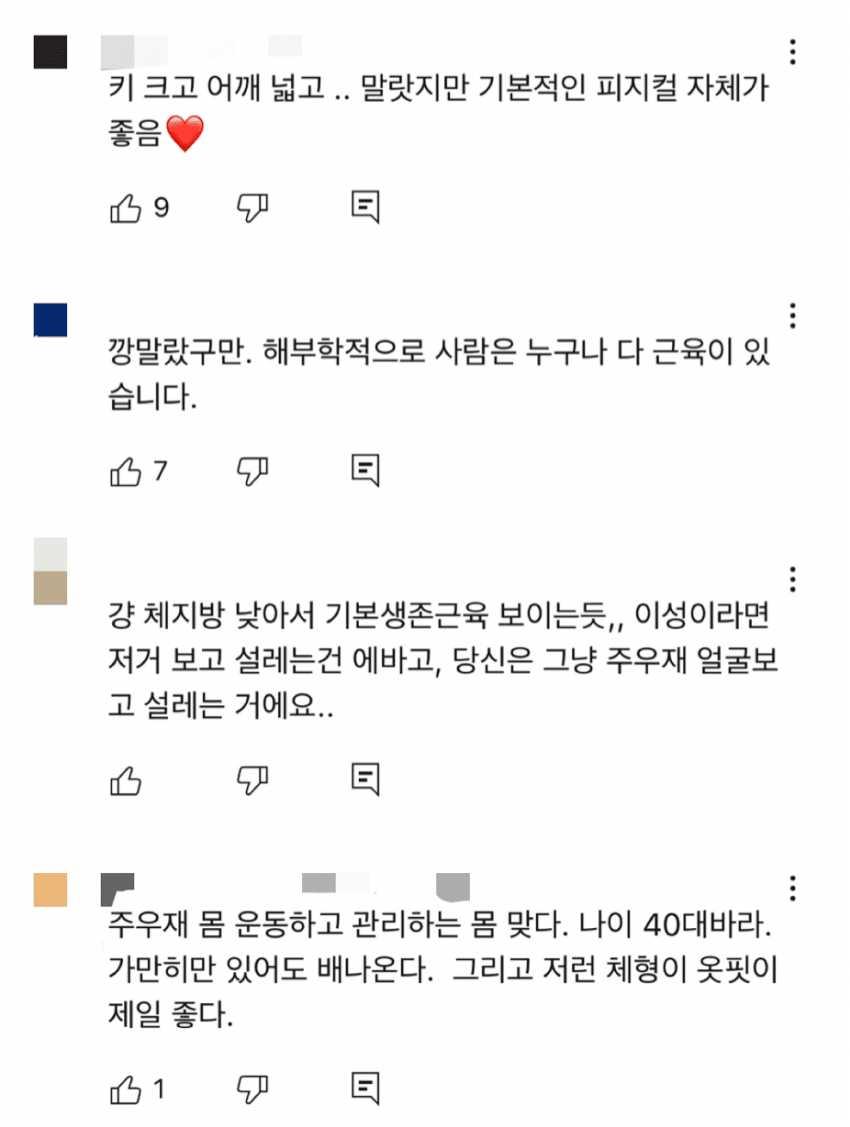Reply to the comment starting with 주우재 몸 운동하고
The height and width of the screenshot is (1127, 850).
pyautogui.click(x=366, y=1088)
